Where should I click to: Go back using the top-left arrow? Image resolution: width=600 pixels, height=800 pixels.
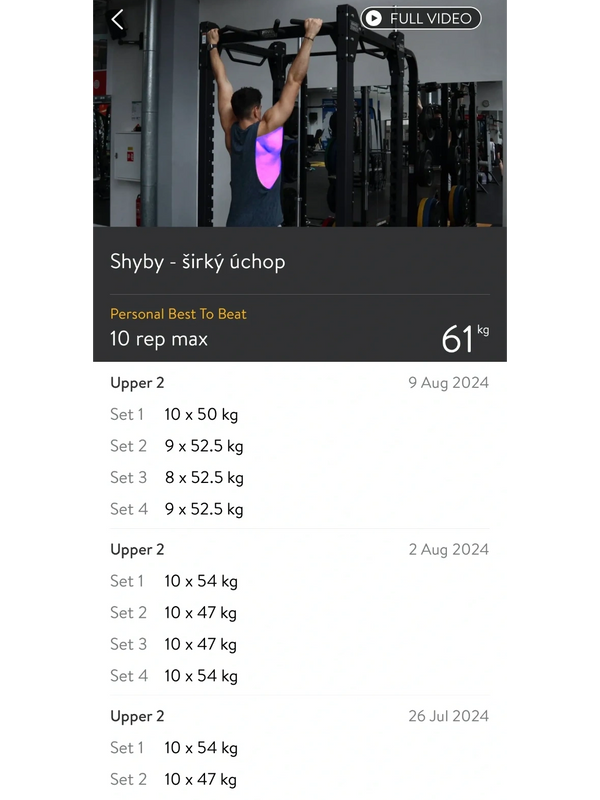(x=117, y=19)
